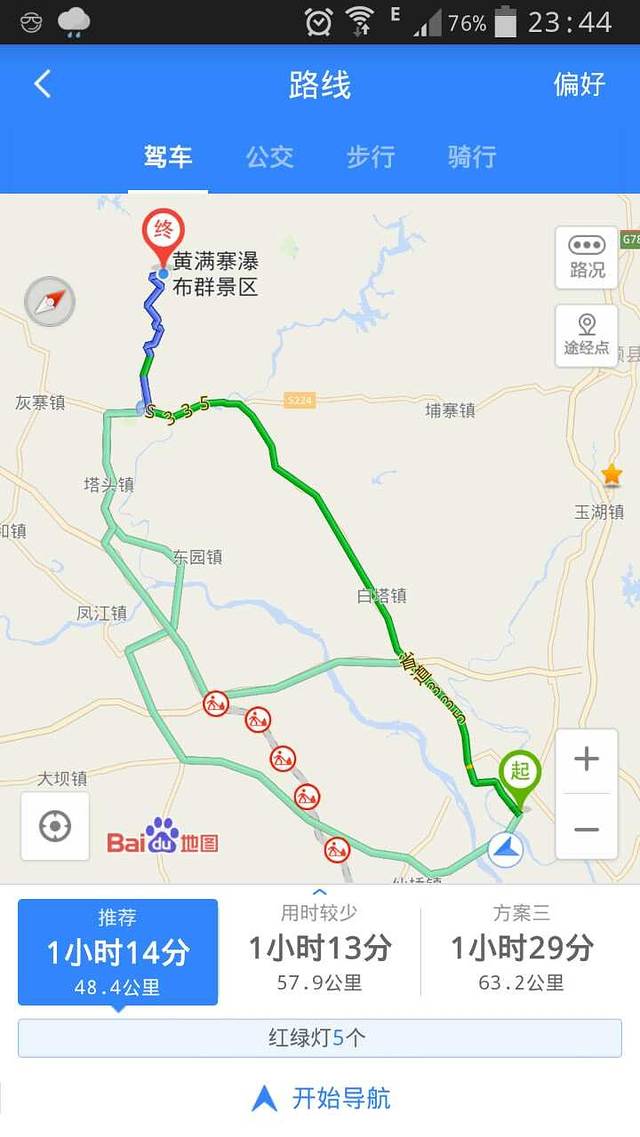640x1137 pixels.
Task: Expand the route details panel
Action: point(320,892)
